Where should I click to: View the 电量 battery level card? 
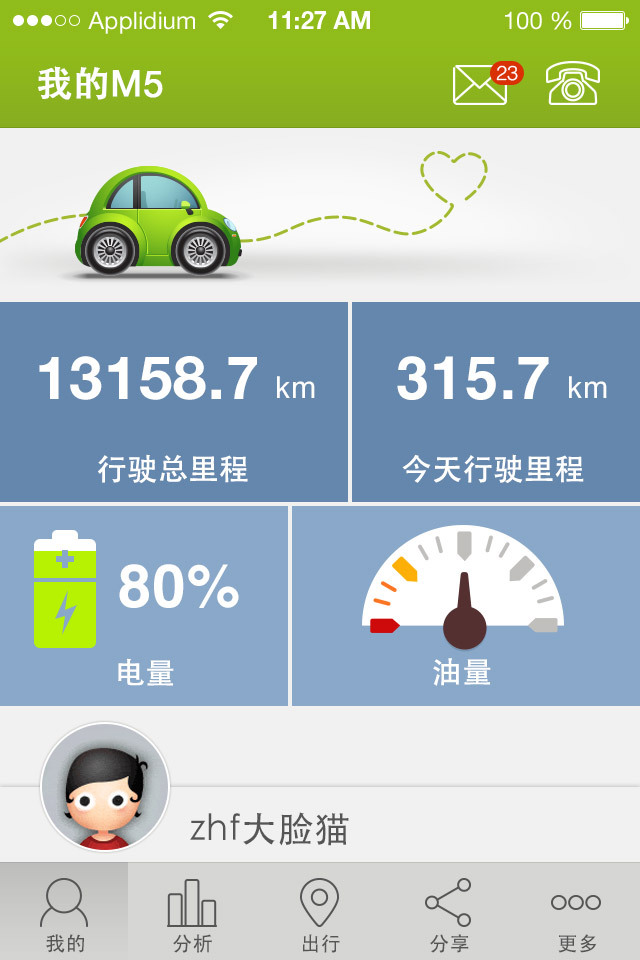pos(144,606)
